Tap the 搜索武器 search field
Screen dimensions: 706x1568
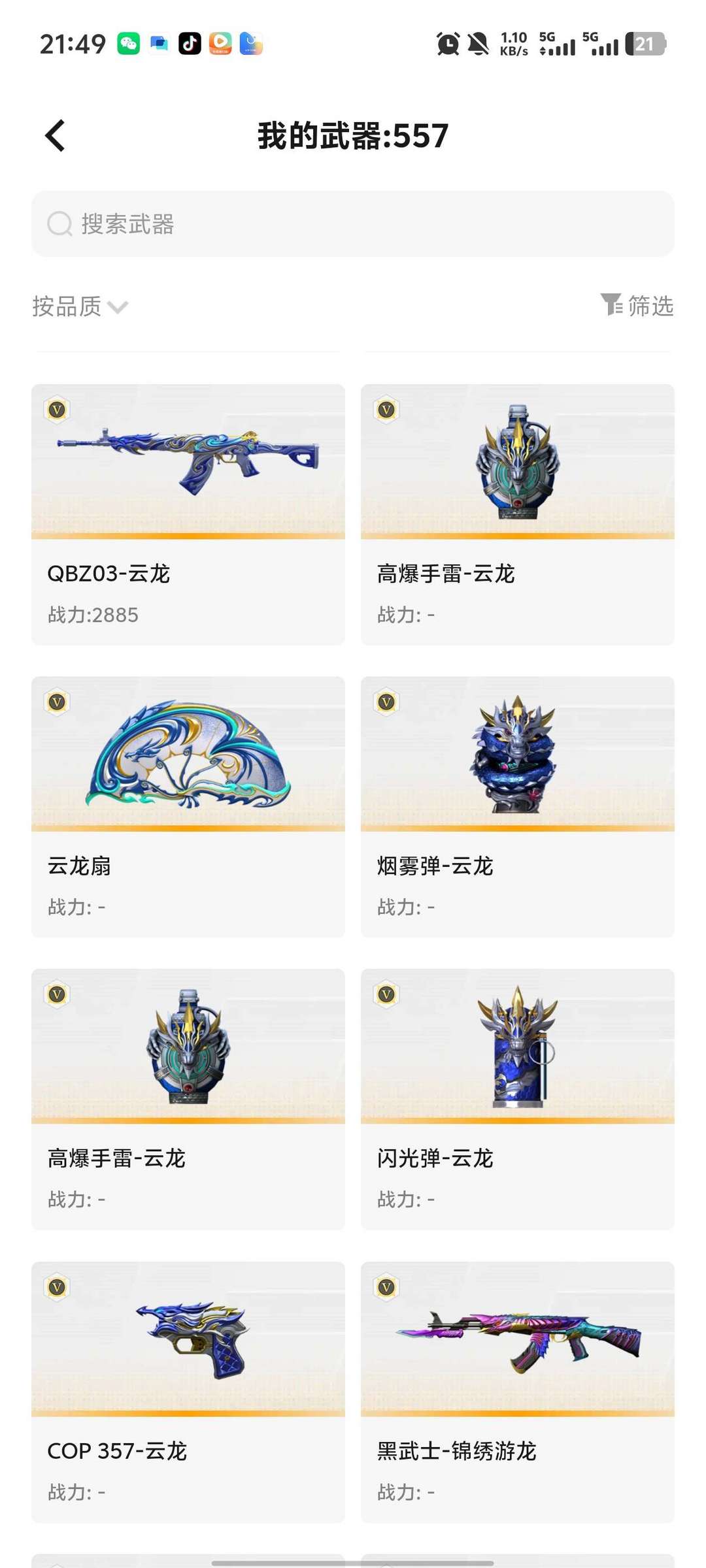coord(353,224)
